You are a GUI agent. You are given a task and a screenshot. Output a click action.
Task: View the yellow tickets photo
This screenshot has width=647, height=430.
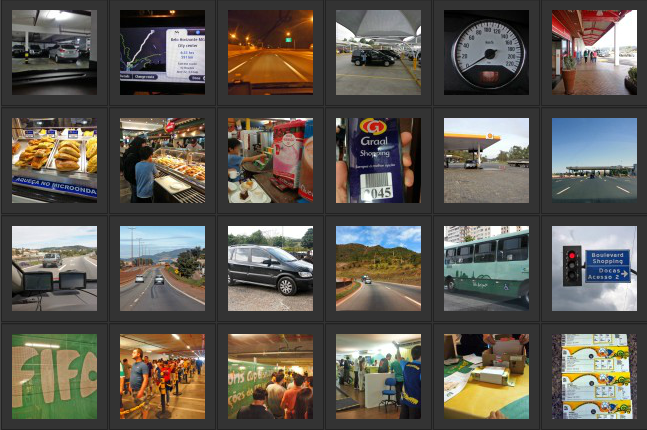[594, 376]
